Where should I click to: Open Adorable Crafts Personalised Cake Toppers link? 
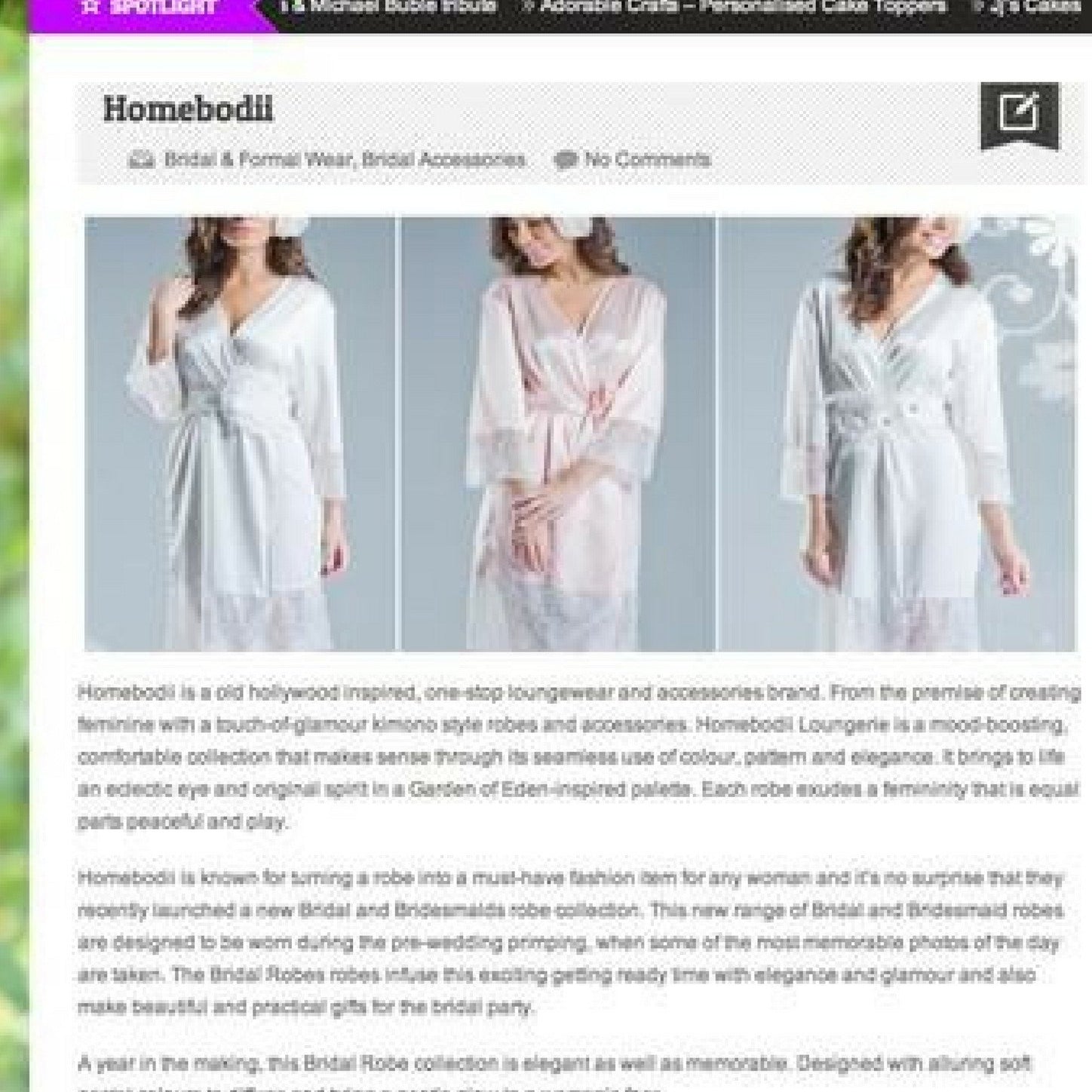pos(743,8)
